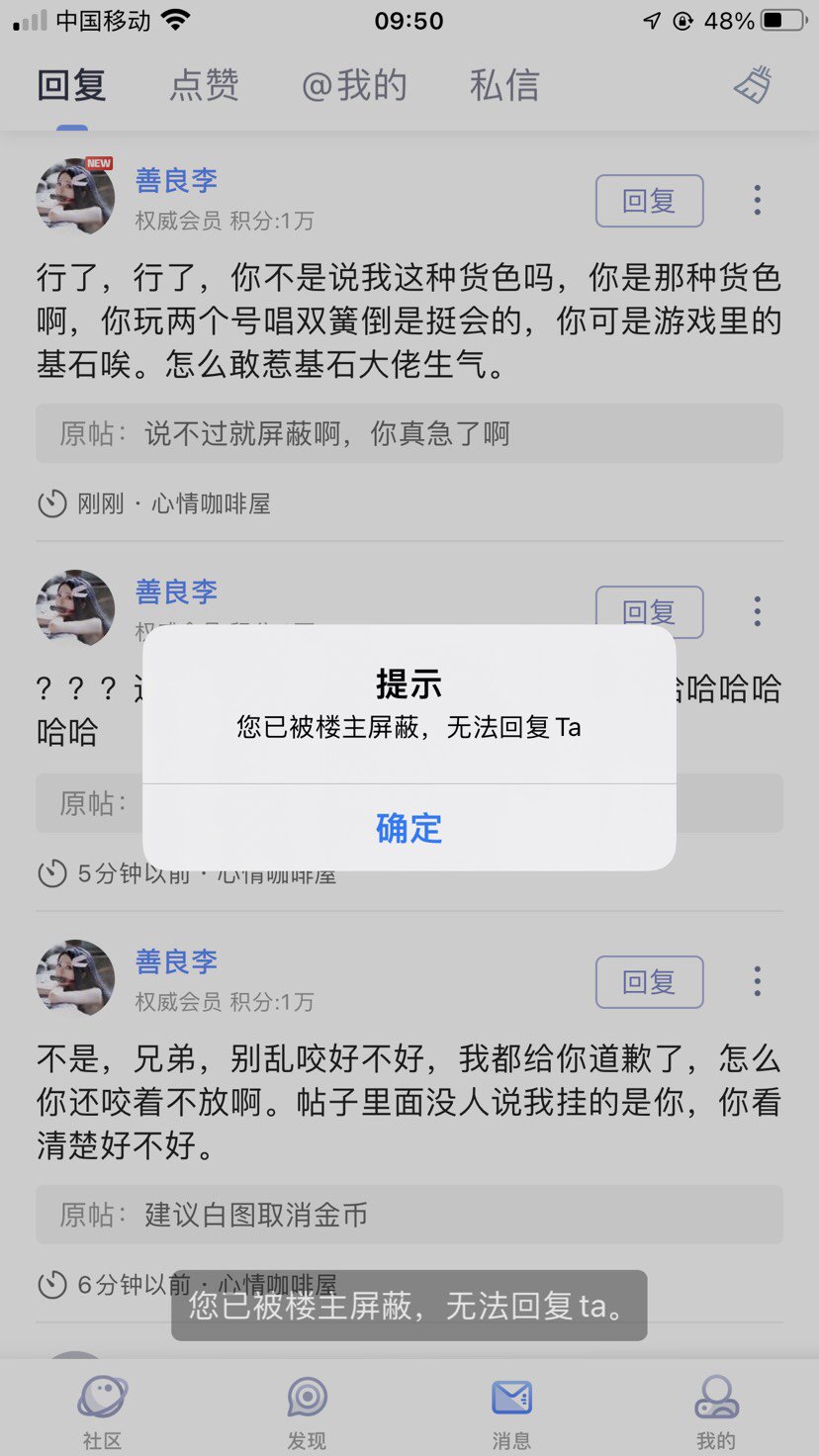Open the 发现 tab

click(307, 1411)
